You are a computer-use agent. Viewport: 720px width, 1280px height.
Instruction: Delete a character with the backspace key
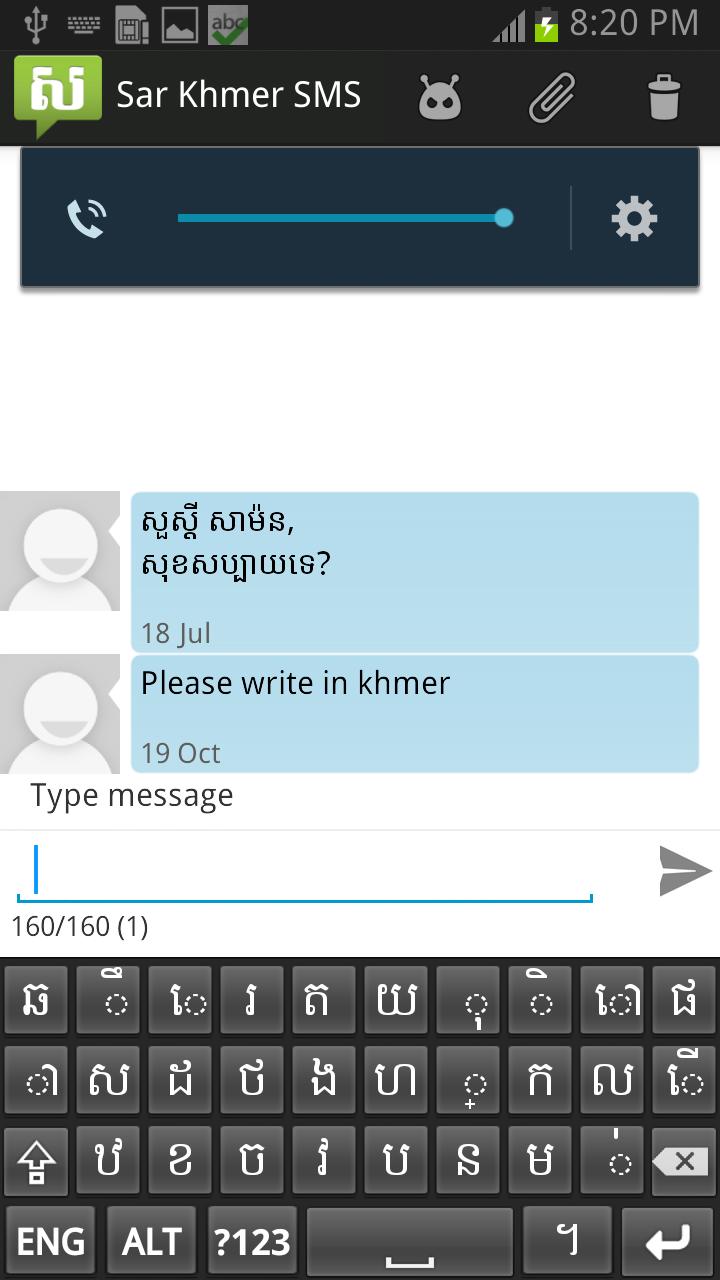click(x=684, y=1163)
